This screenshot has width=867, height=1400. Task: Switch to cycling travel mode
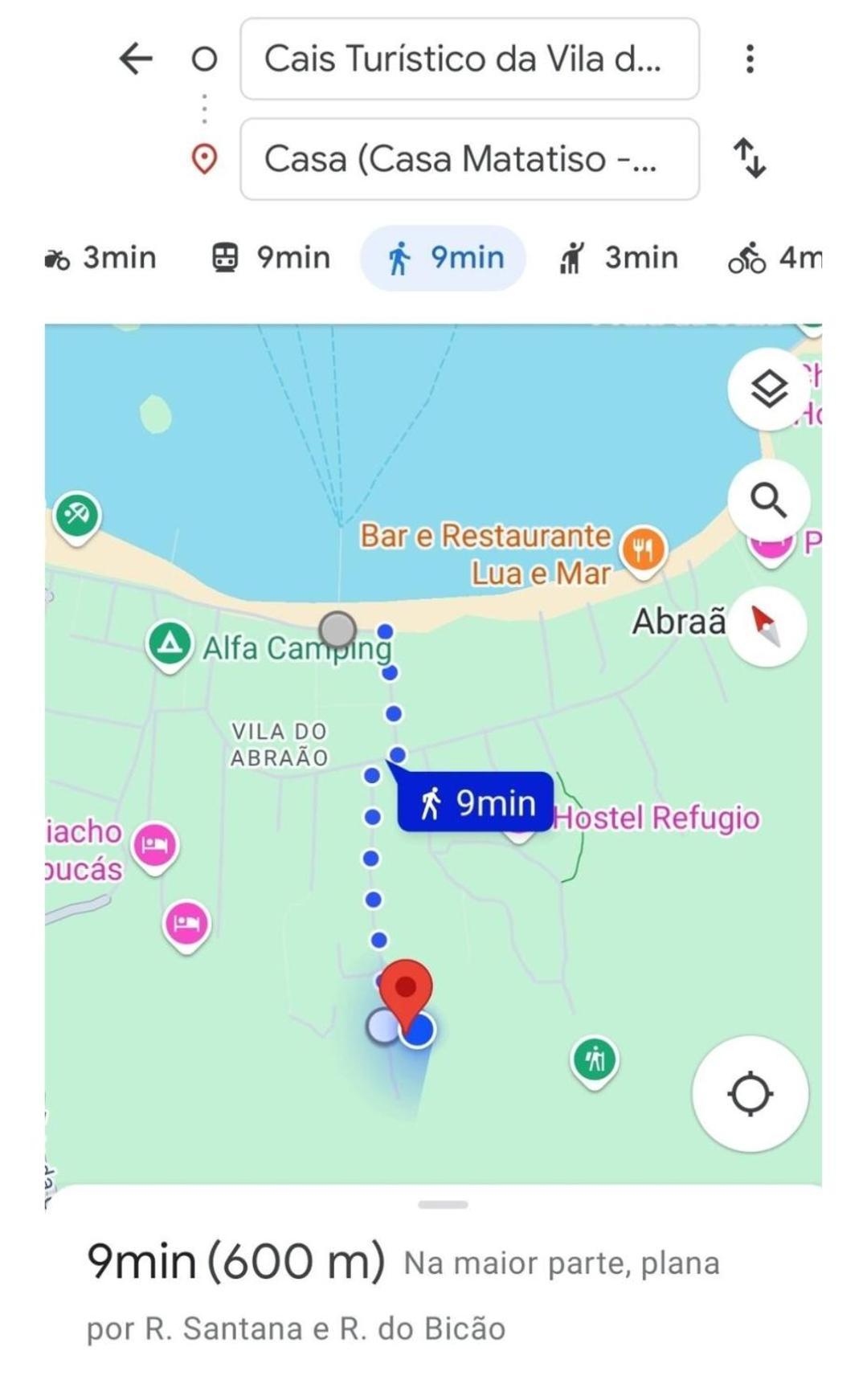773,259
